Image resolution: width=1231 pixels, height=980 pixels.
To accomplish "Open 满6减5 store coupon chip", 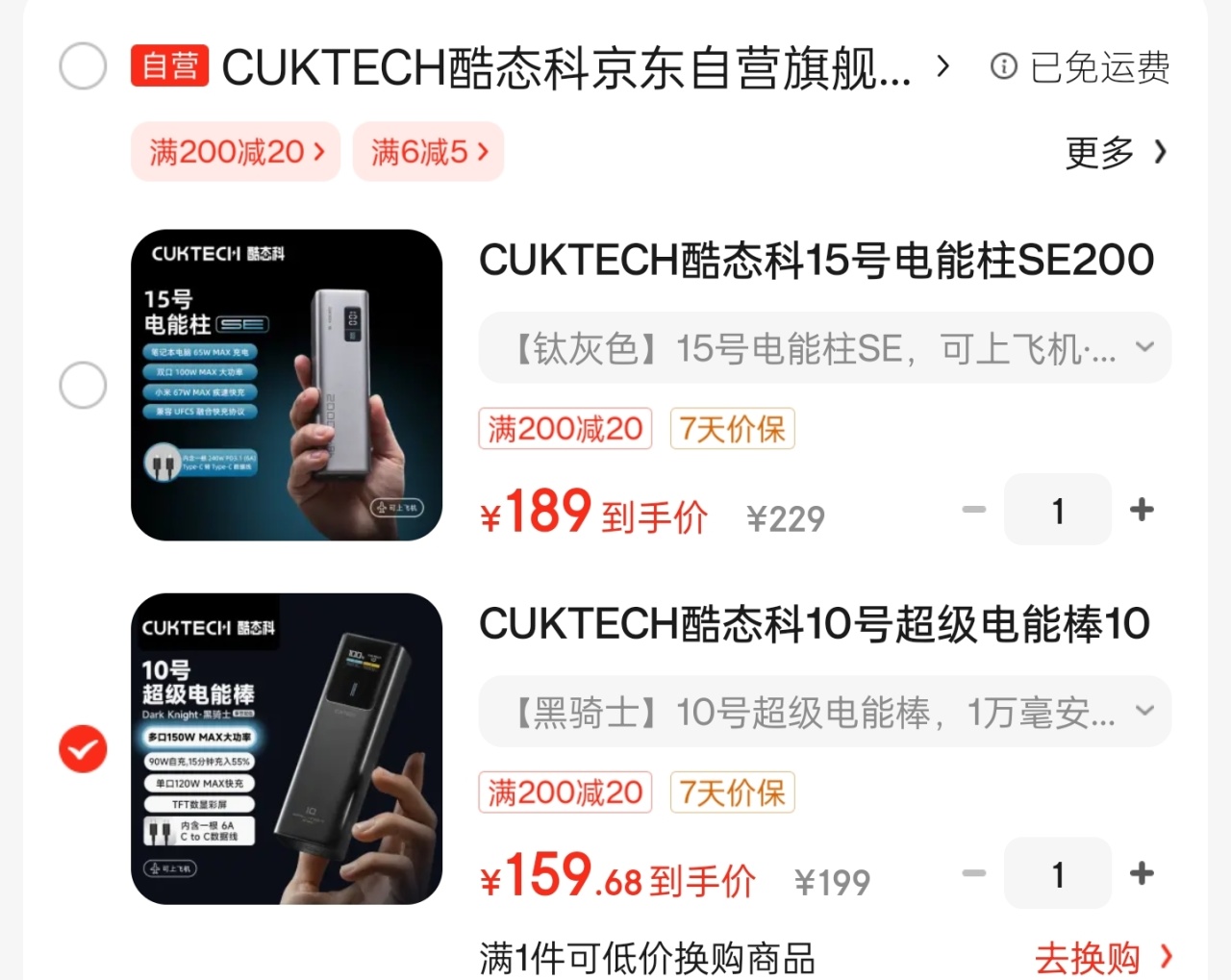I will coord(429,152).
